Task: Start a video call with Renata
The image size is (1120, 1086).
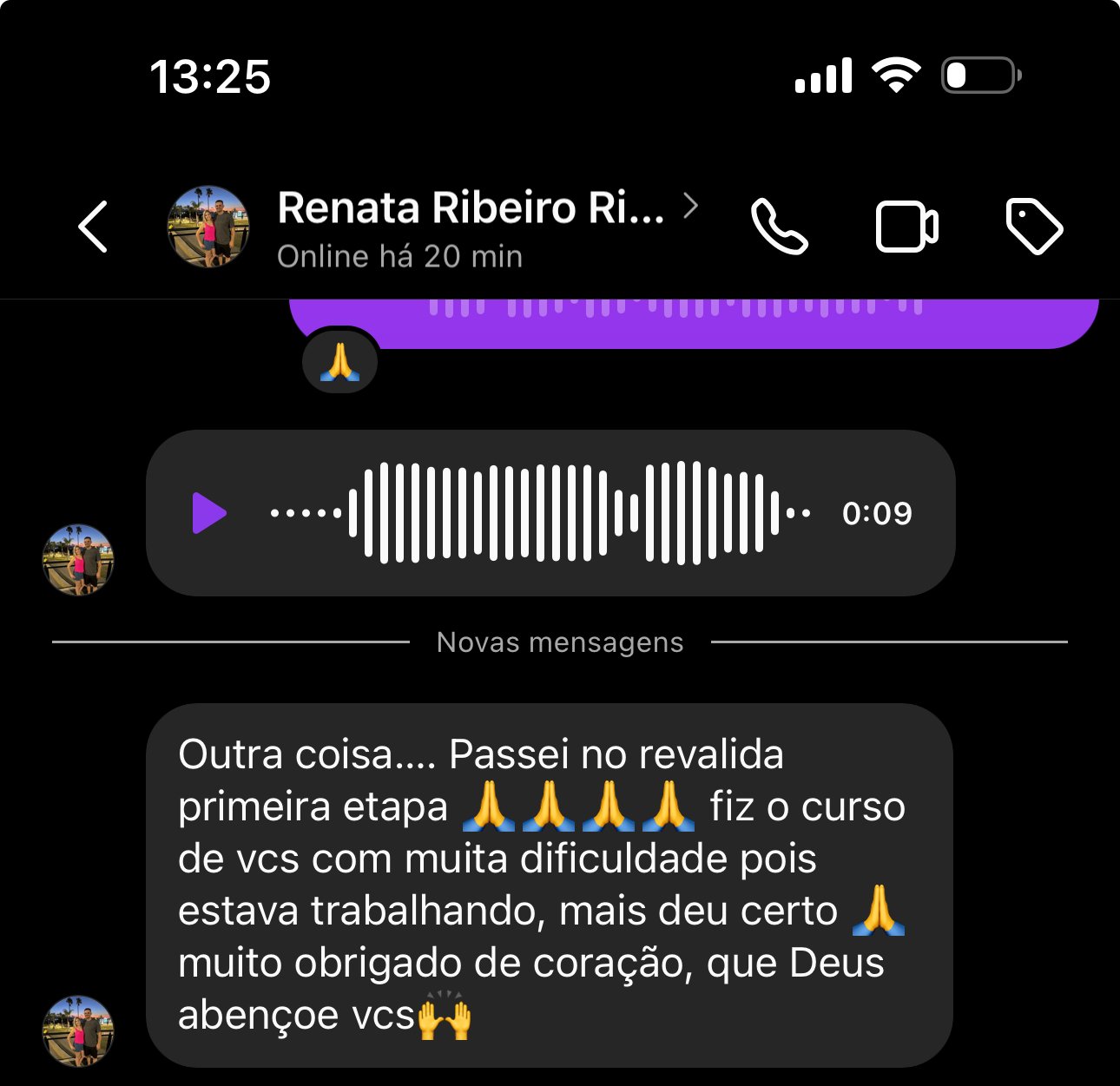Action: 906,227
